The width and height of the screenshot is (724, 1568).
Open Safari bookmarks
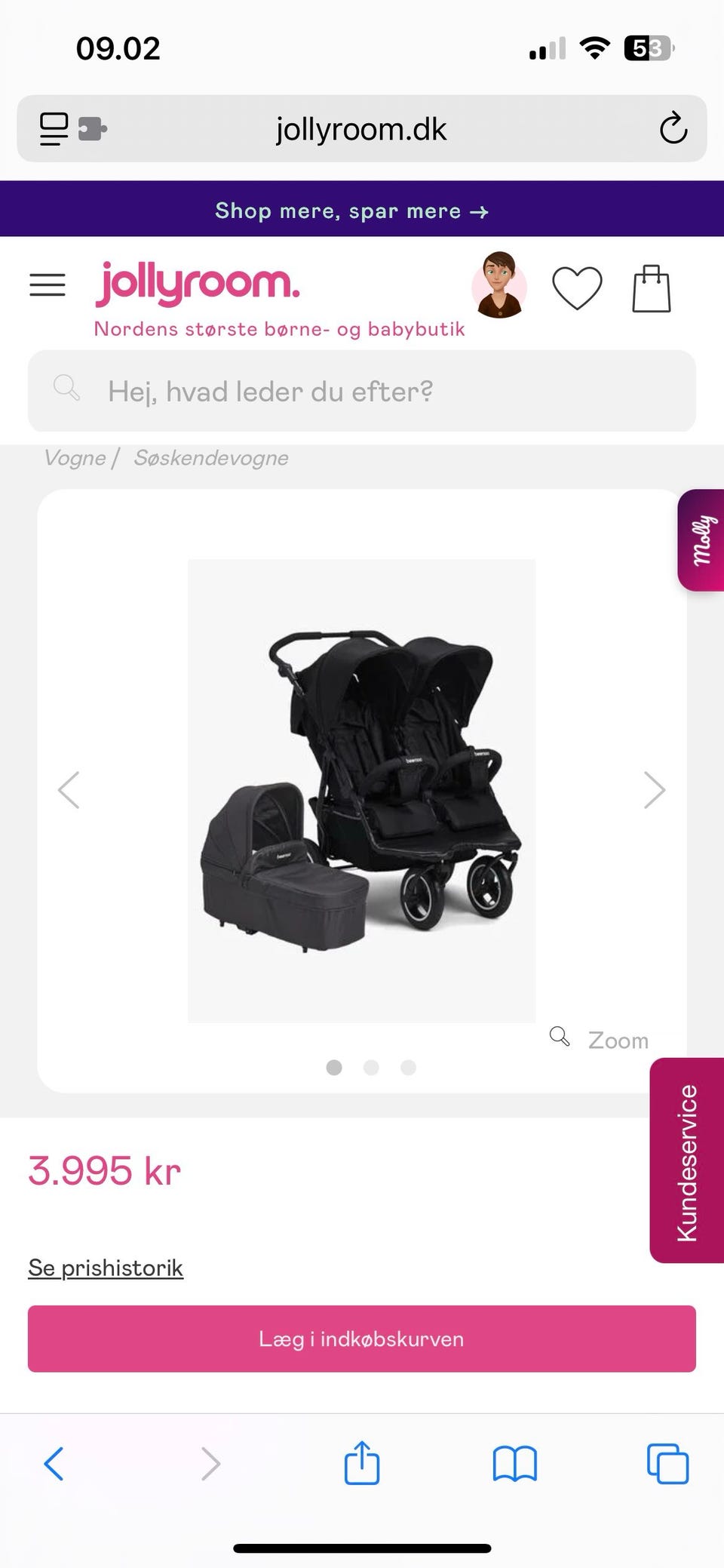coord(514,1462)
